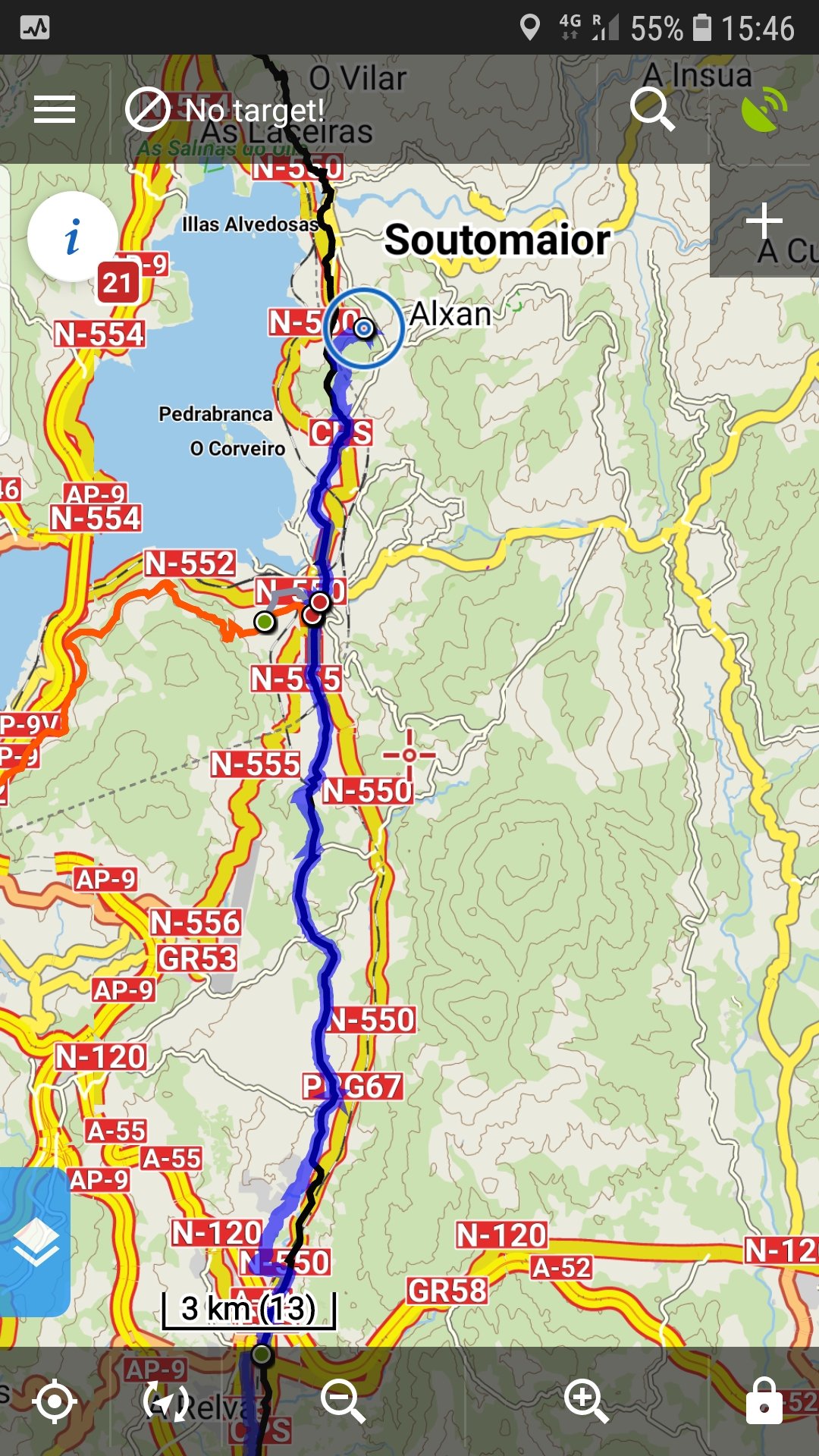Zoom in the map

pos(586,1401)
